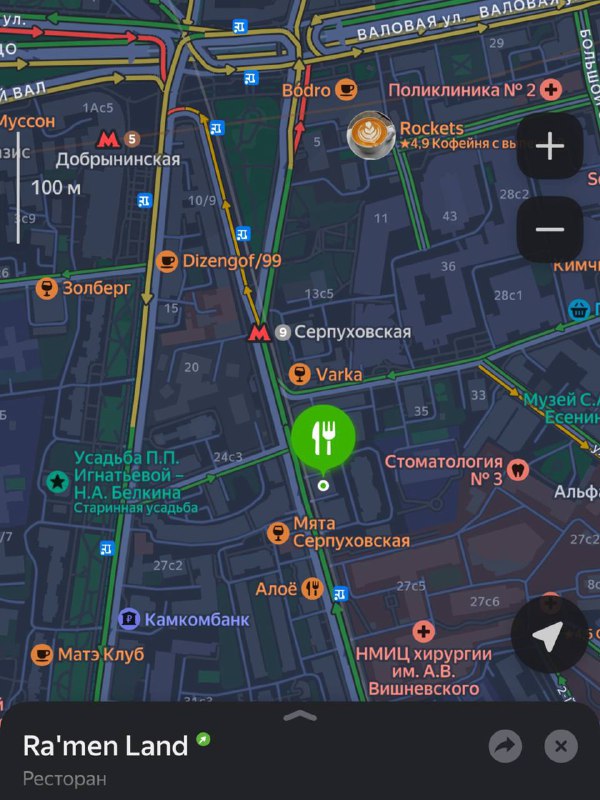The width and height of the screenshot is (600, 800).
Task: Open Varka bar marker
Action: point(298,375)
